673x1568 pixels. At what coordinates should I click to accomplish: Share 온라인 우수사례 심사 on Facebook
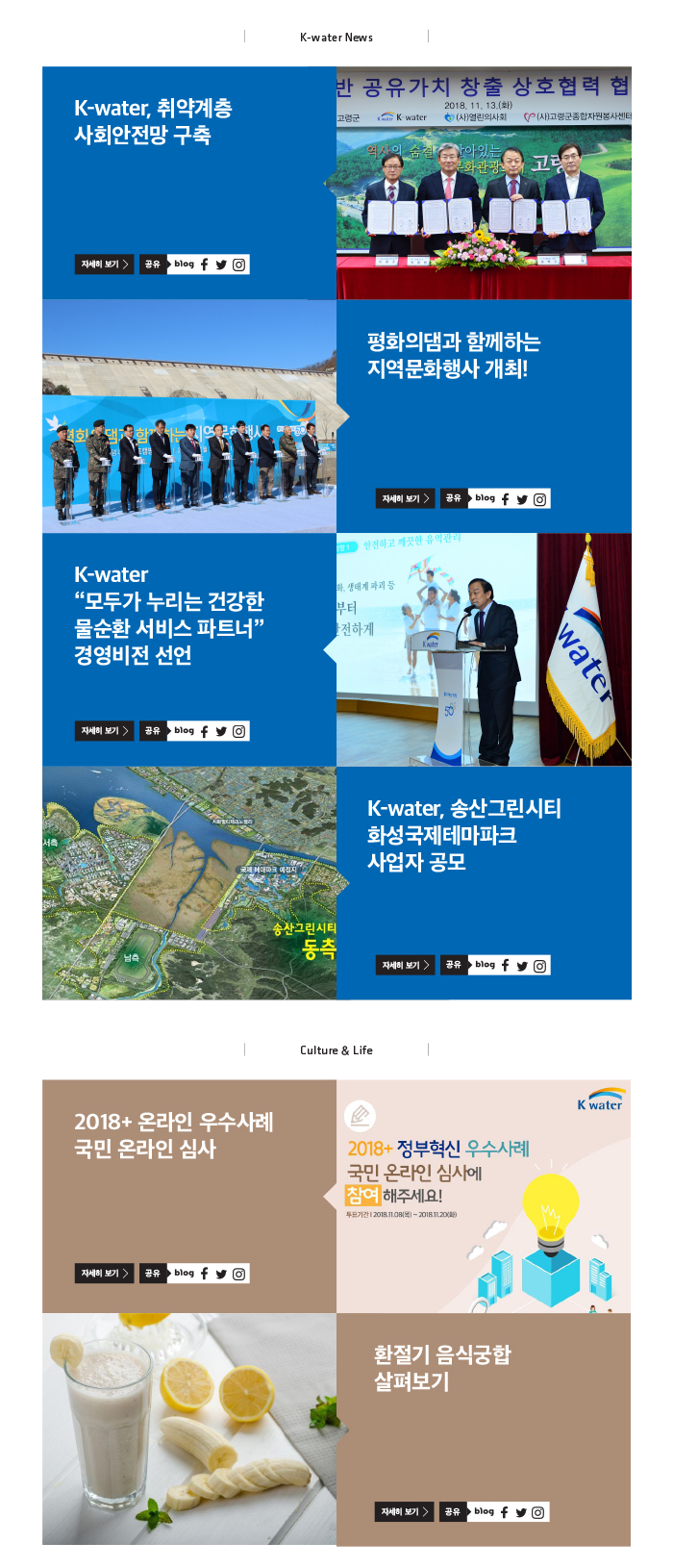[204, 1274]
